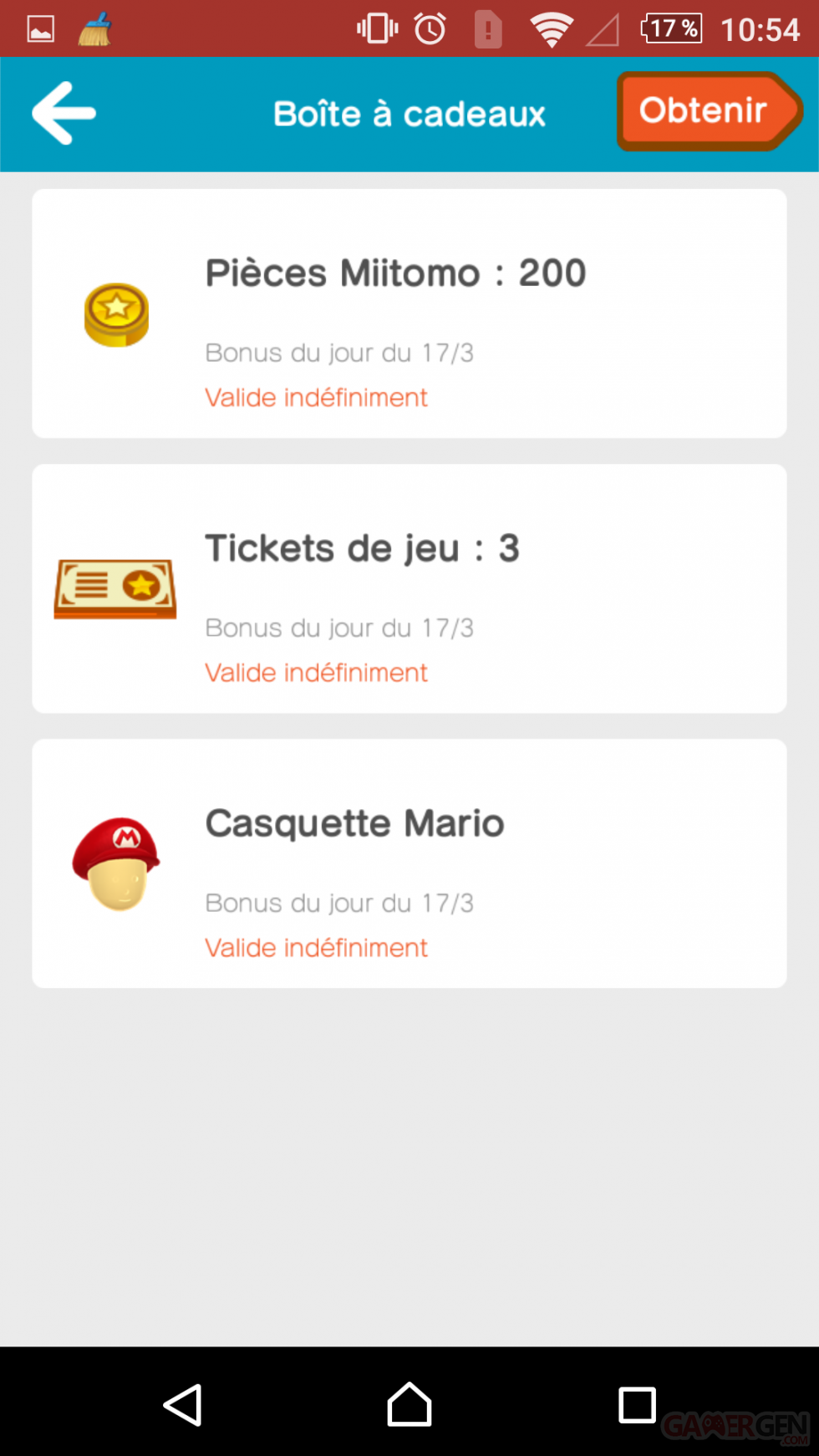Tap the SIM card alert icon
The width and height of the screenshot is (819, 1456).
click(x=488, y=28)
